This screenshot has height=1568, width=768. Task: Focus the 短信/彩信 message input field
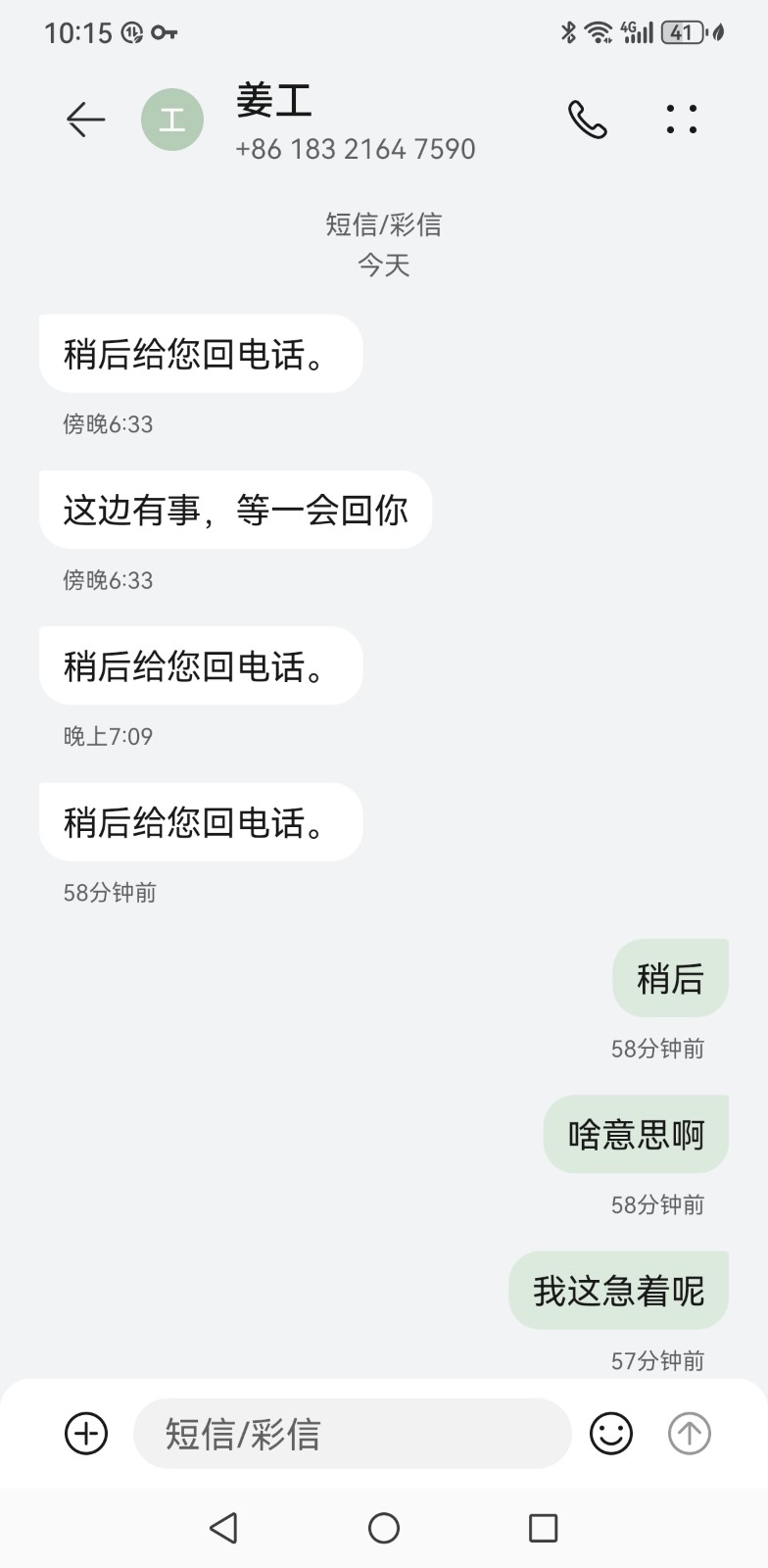coord(353,1434)
